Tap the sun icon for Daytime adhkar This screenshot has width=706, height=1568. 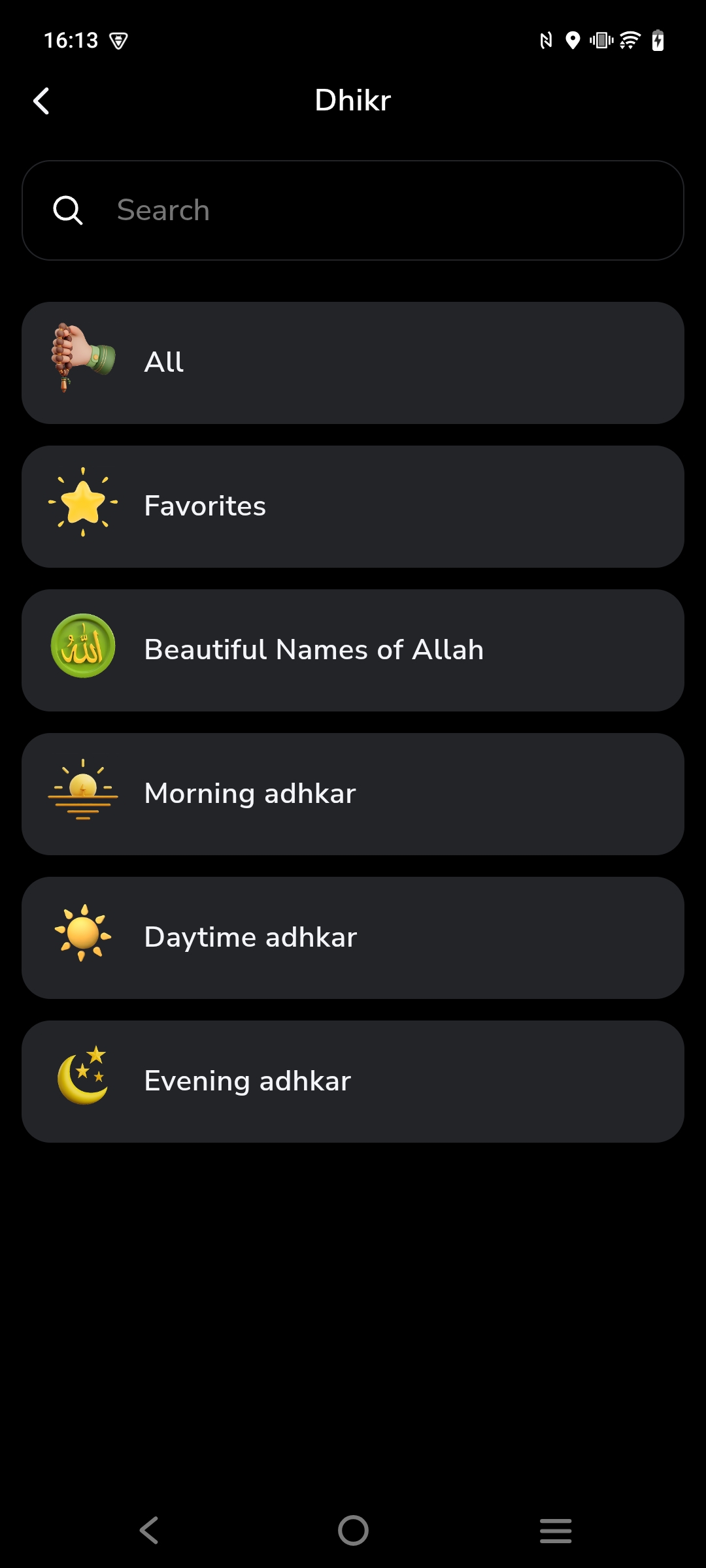click(82, 936)
